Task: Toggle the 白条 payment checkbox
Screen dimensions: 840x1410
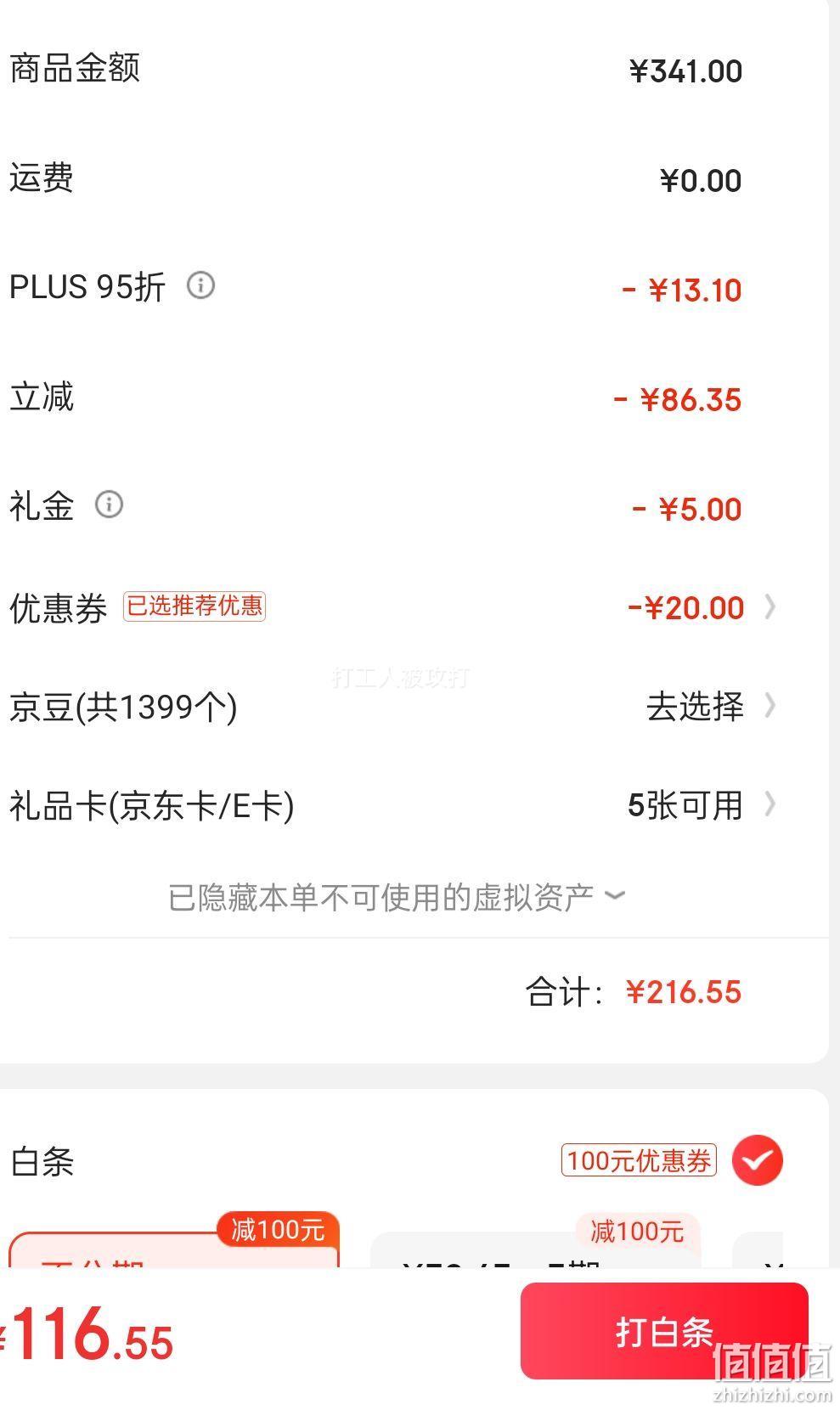Action: pos(758,1160)
